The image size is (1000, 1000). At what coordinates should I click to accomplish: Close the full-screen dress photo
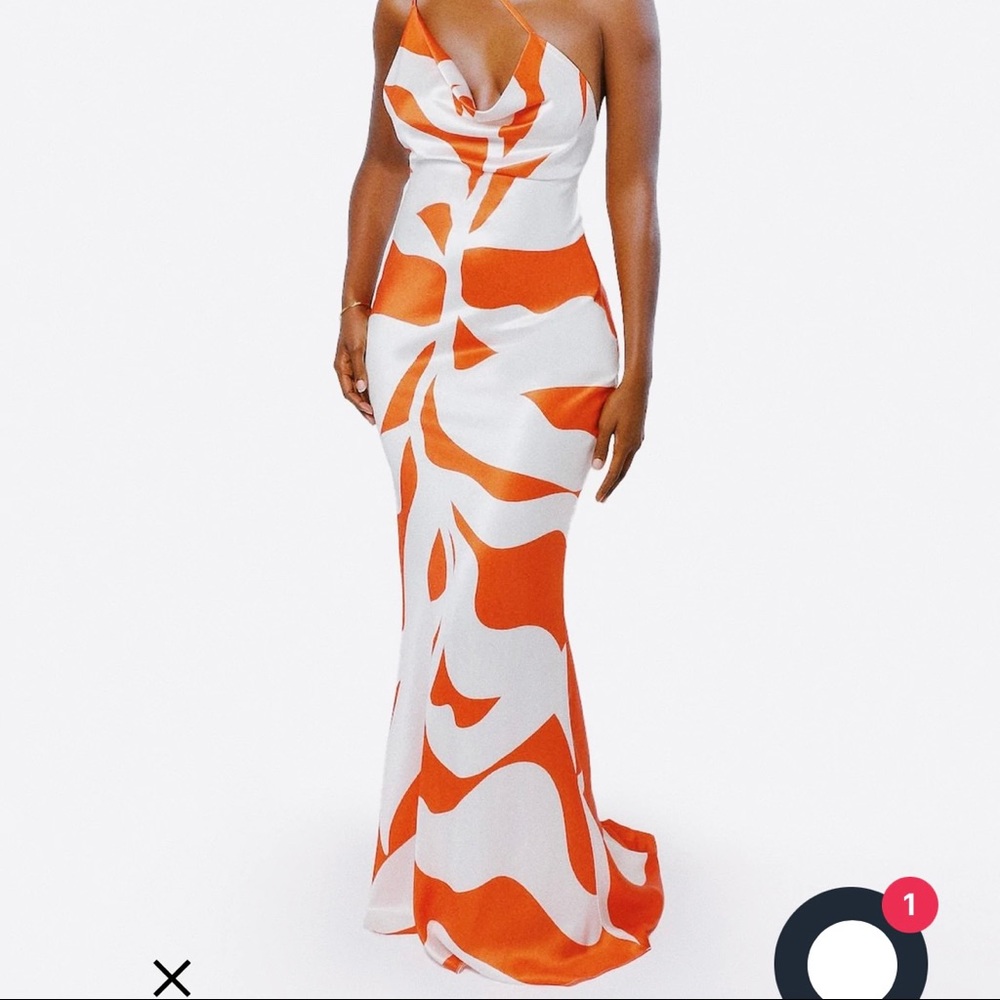click(x=171, y=977)
